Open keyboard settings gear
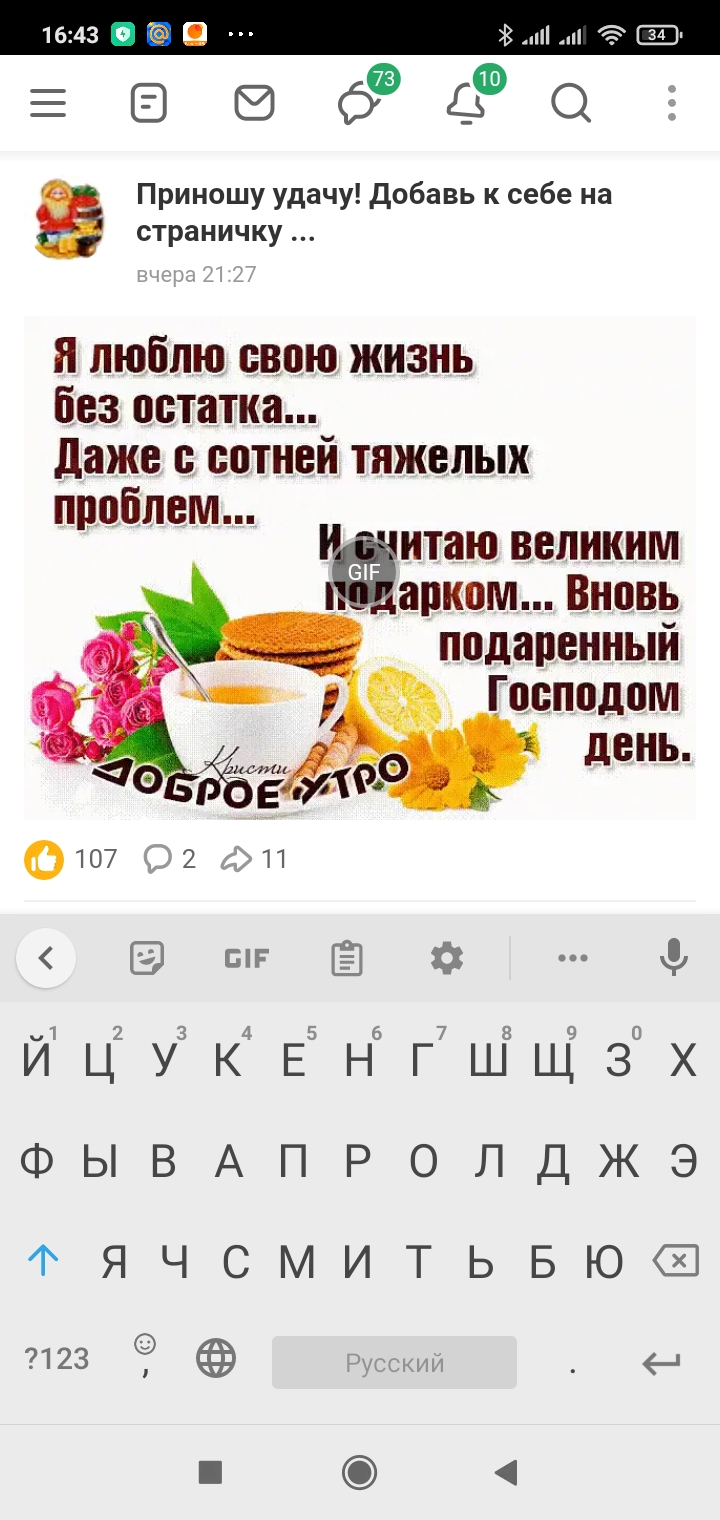This screenshot has height=1520, width=720. point(446,959)
